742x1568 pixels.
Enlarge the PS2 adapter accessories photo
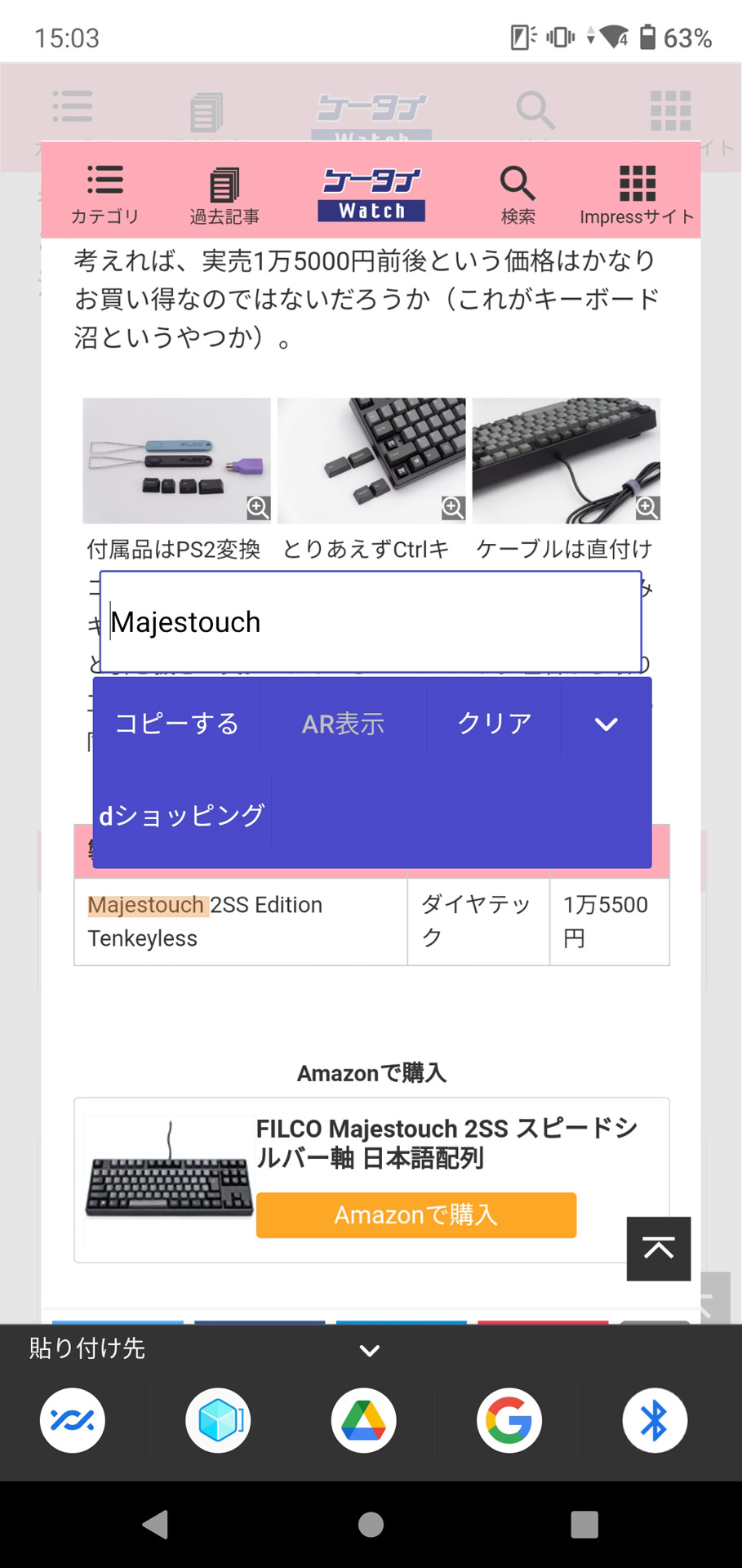click(x=176, y=460)
